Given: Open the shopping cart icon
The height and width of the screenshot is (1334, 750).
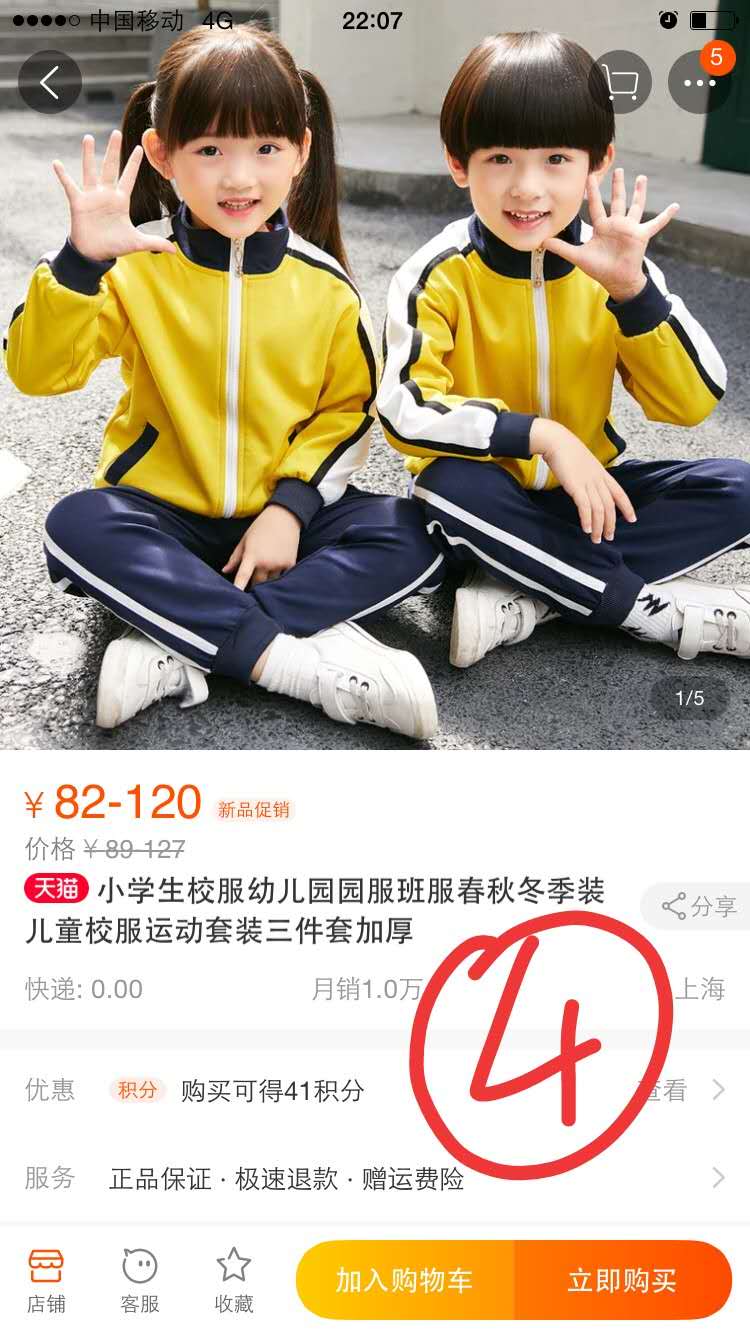Looking at the screenshot, I should point(620,82).
